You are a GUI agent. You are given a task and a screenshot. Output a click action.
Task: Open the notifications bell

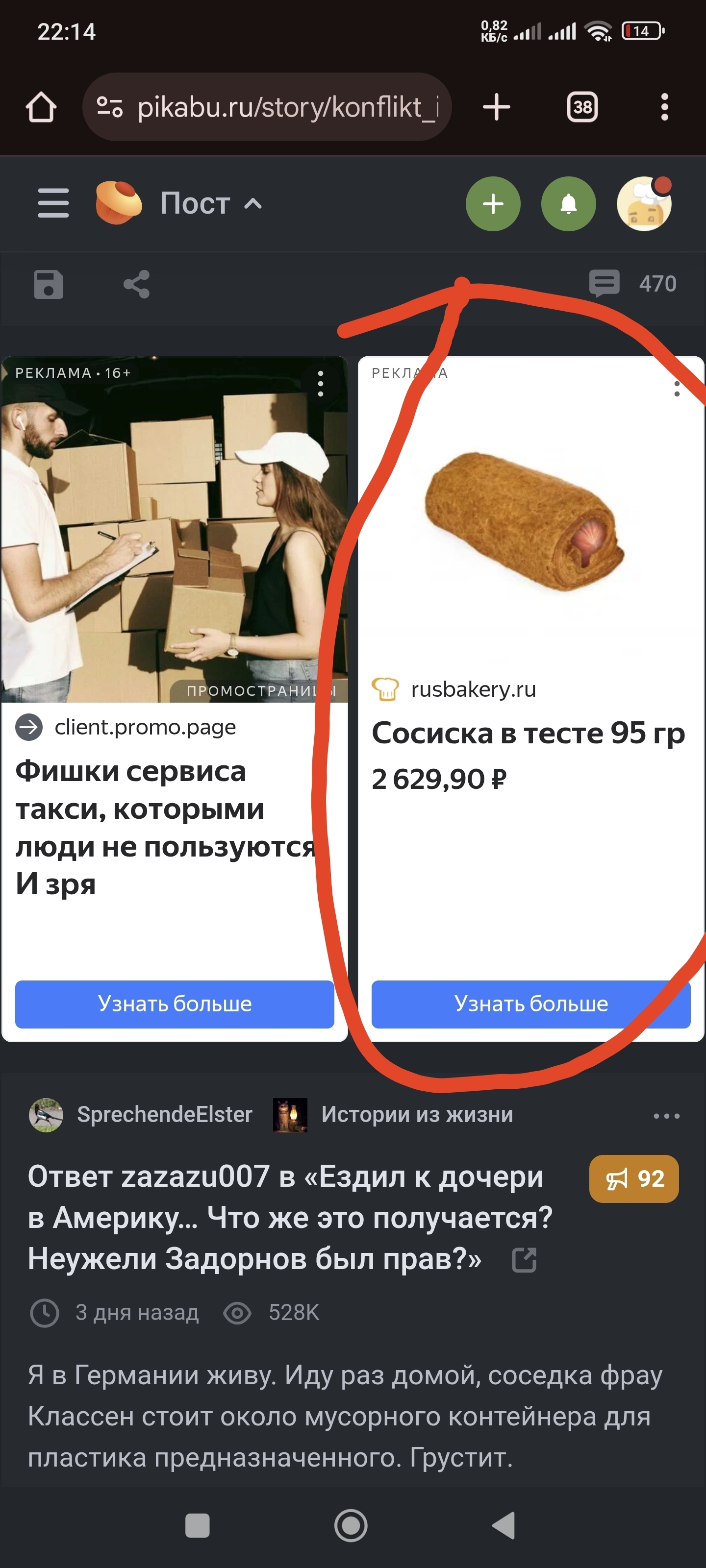[568, 203]
